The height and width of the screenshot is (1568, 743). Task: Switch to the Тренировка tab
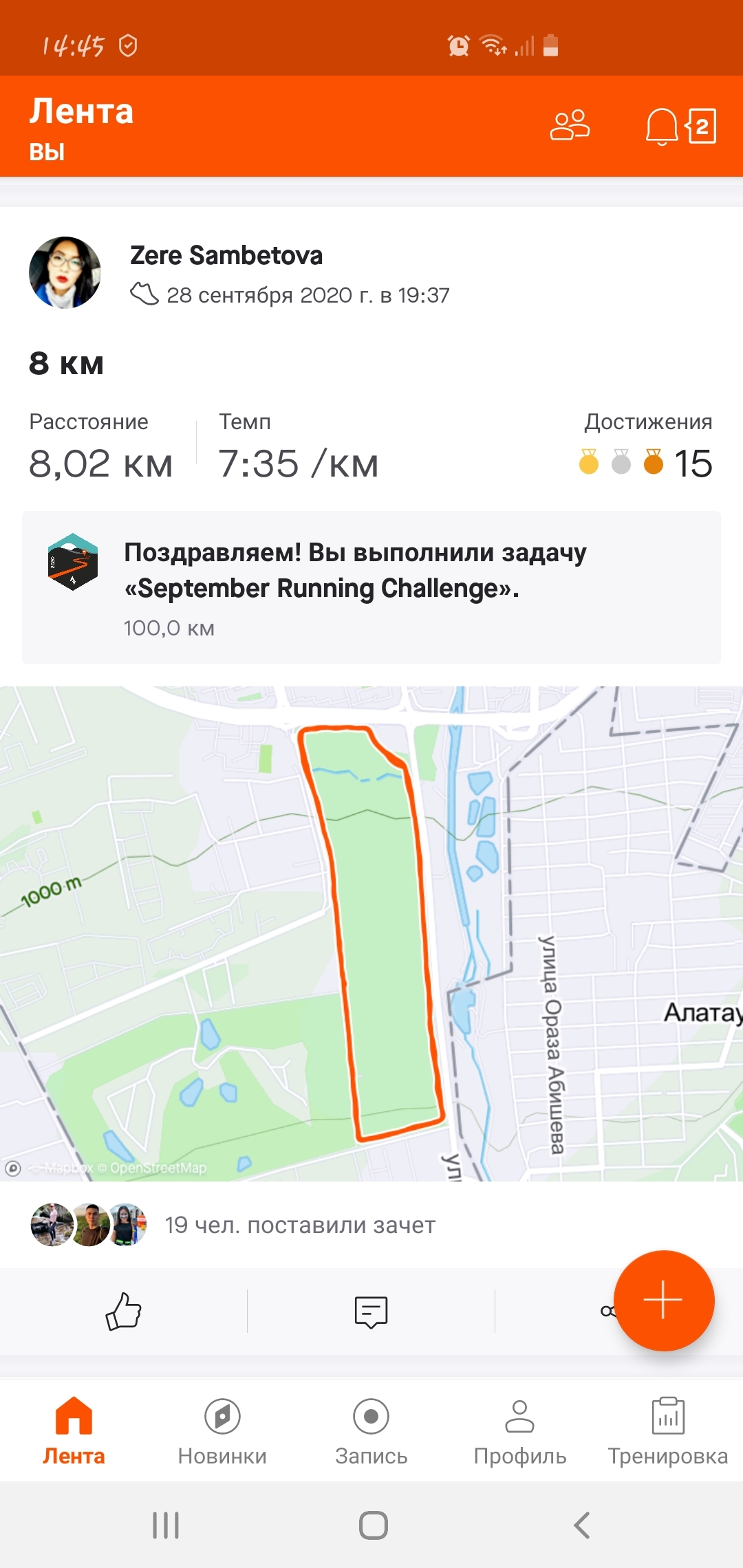(x=668, y=1430)
